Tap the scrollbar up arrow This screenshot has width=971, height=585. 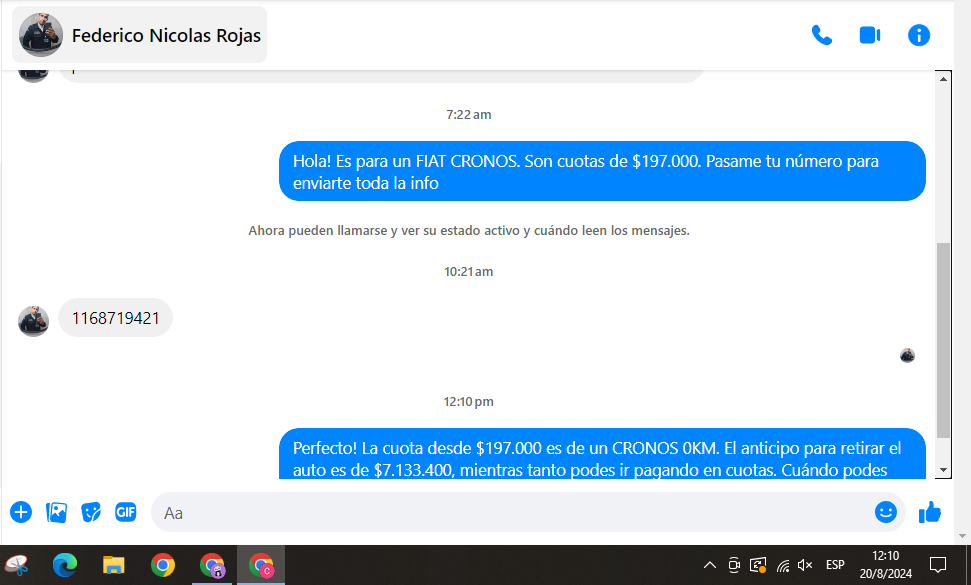coord(943,79)
